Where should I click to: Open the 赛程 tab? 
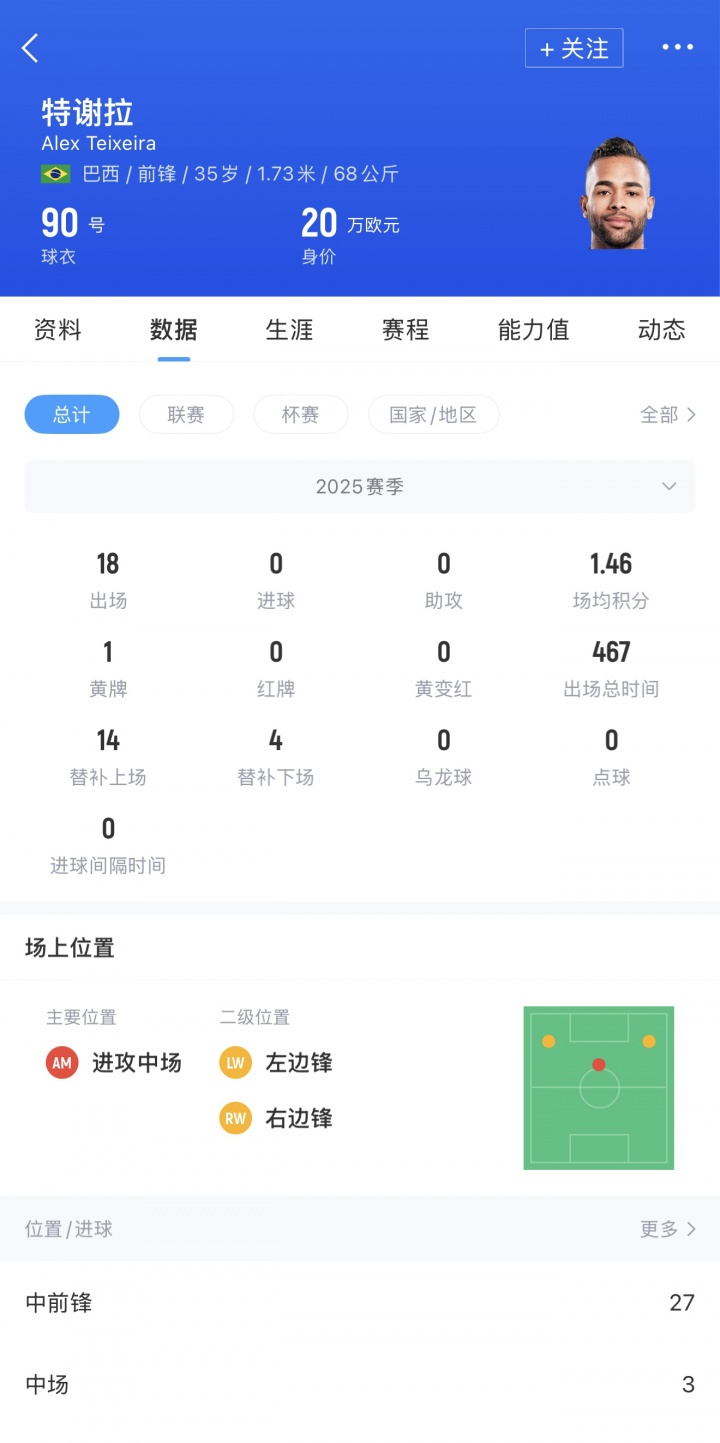click(x=405, y=330)
